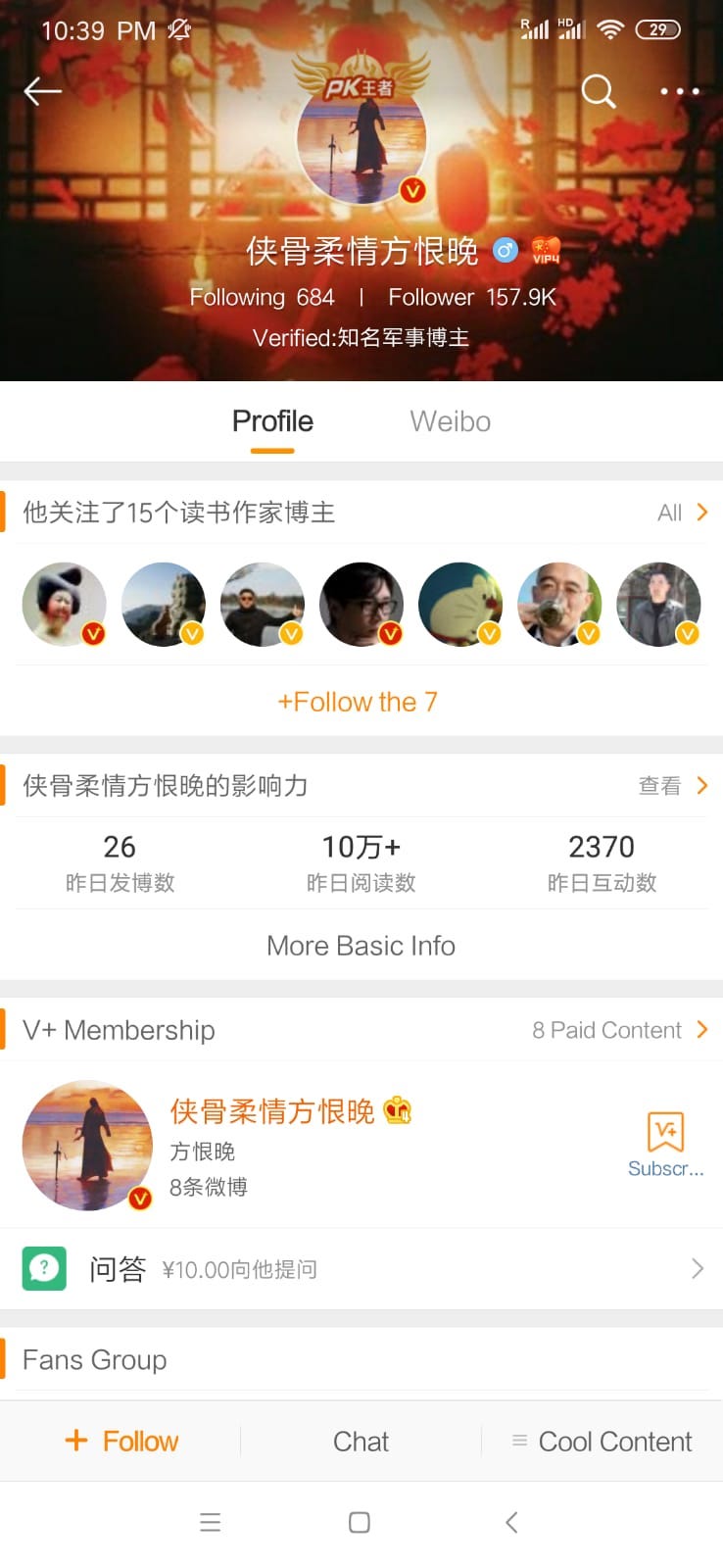The width and height of the screenshot is (723, 1568).
Task: Open the Cool Content menu
Action: click(x=602, y=1442)
